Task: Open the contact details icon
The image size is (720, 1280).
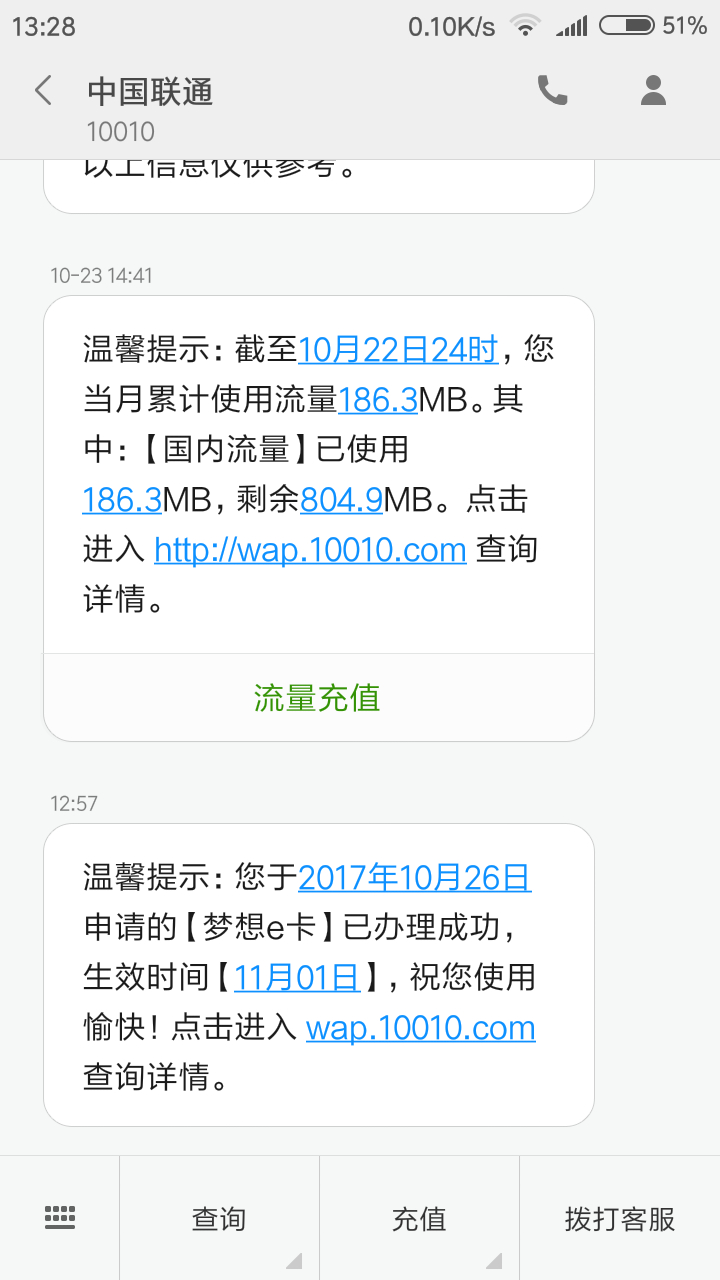Action: [x=653, y=91]
